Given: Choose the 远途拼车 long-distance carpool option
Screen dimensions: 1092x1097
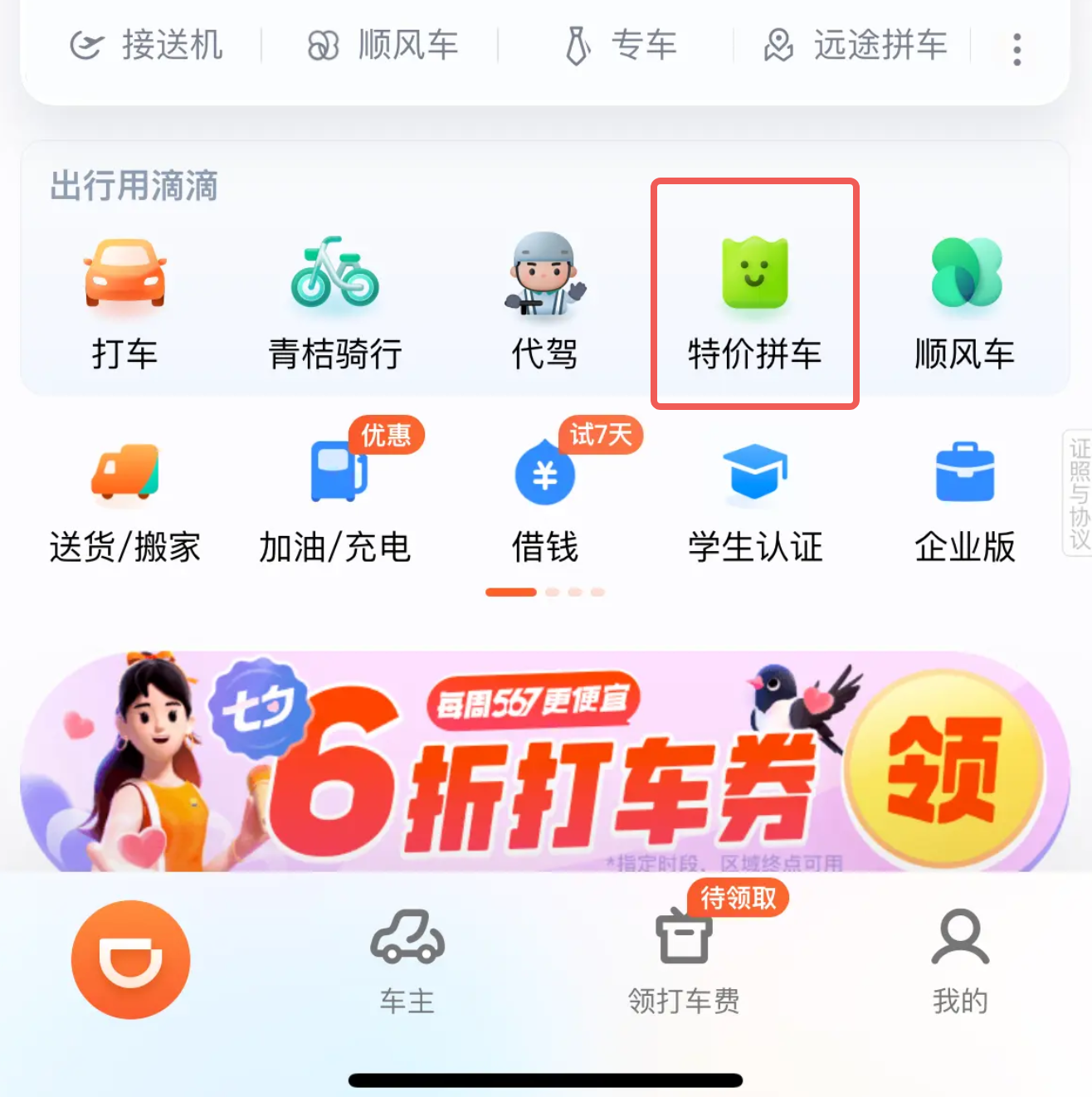Looking at the screenshot, I should (856, 46).
